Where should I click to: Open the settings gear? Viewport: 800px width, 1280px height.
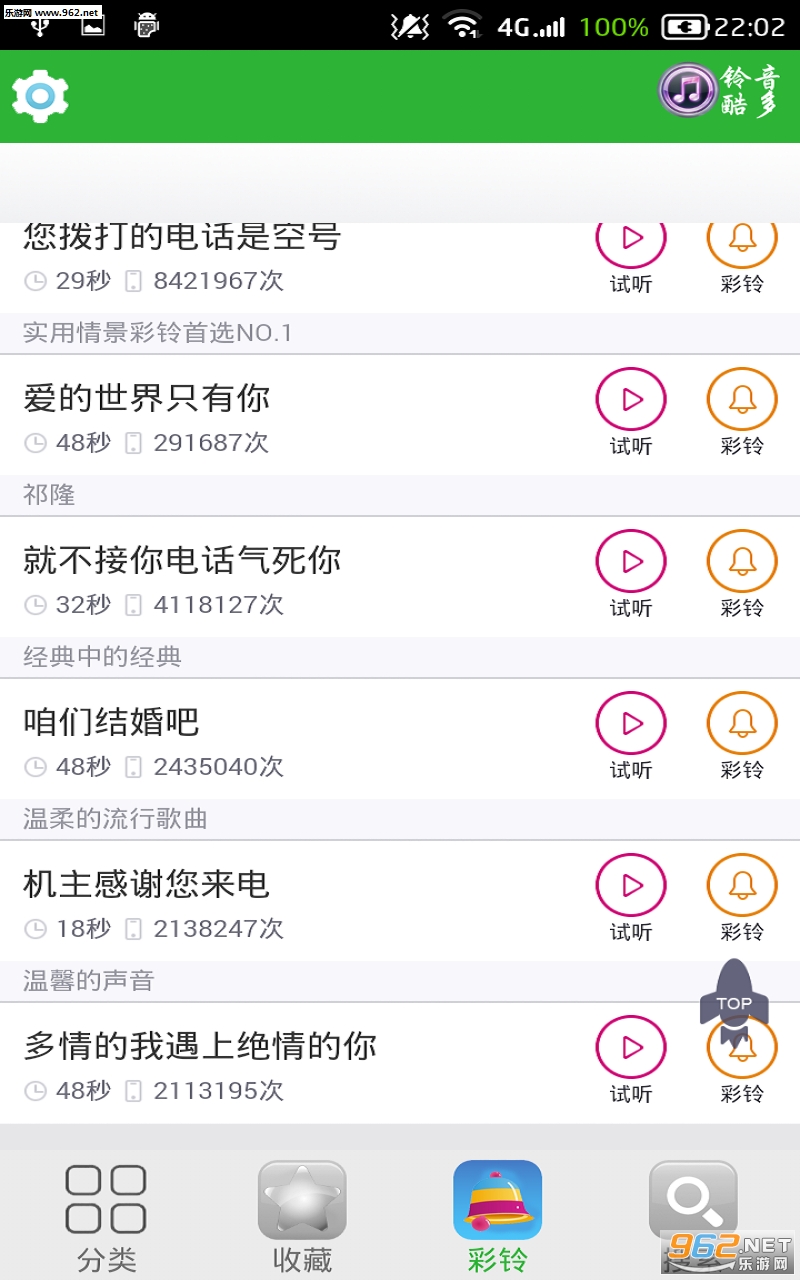(x=40, y=96)
